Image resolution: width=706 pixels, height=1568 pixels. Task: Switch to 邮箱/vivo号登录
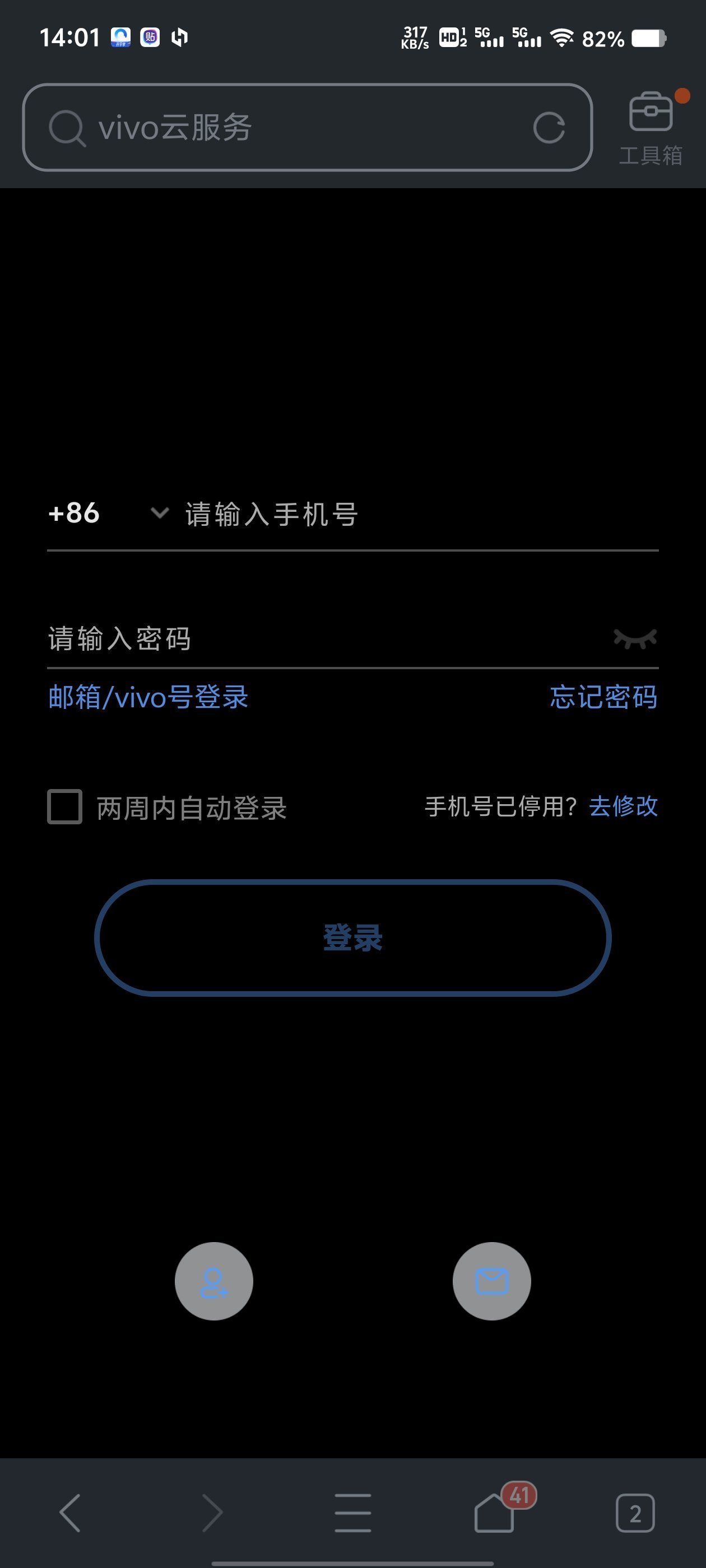coord(148,697)
